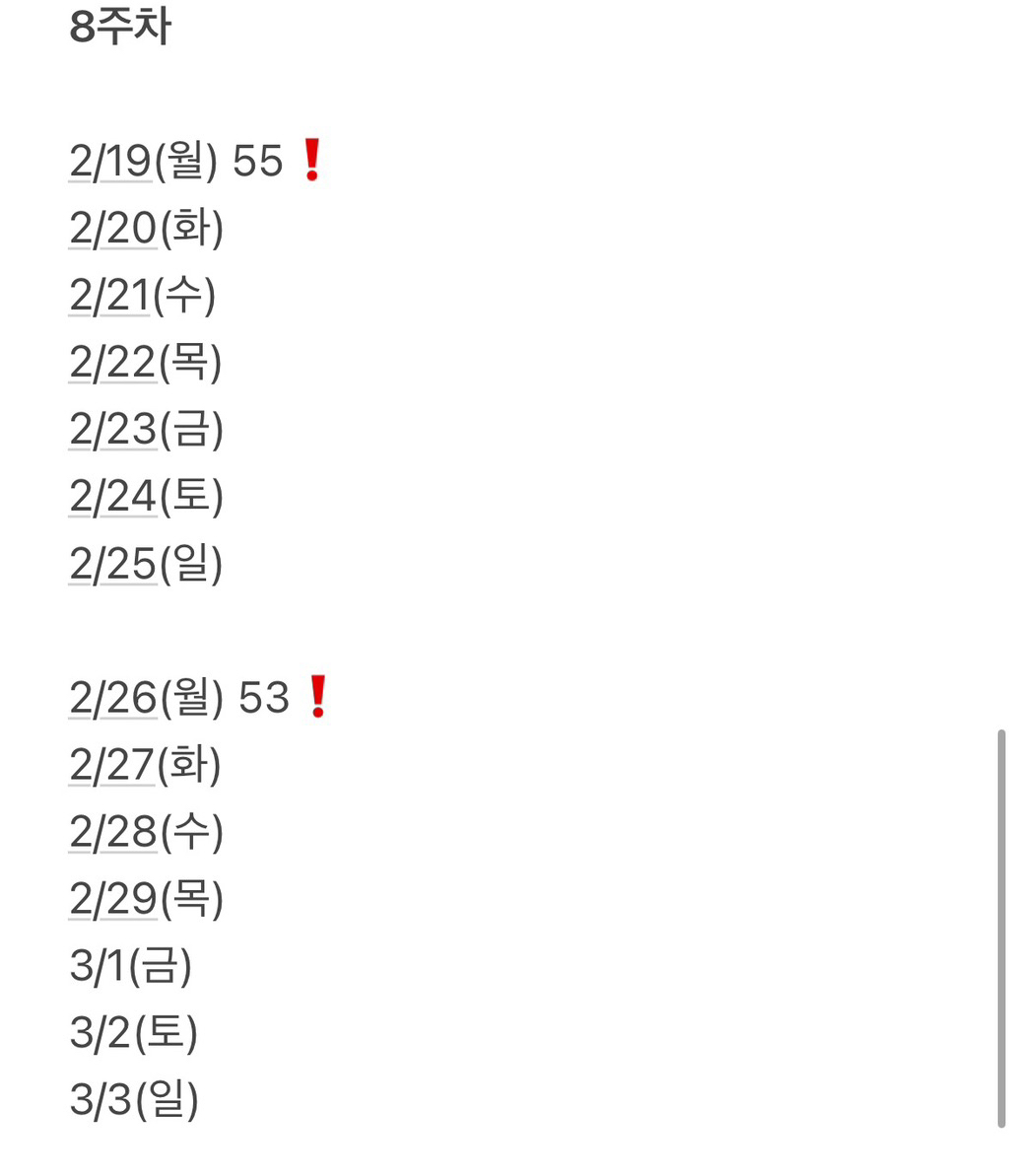Select the 2/28 date link
The height and width of the screenshot is (1176, 1009).
tap(112, 832)
